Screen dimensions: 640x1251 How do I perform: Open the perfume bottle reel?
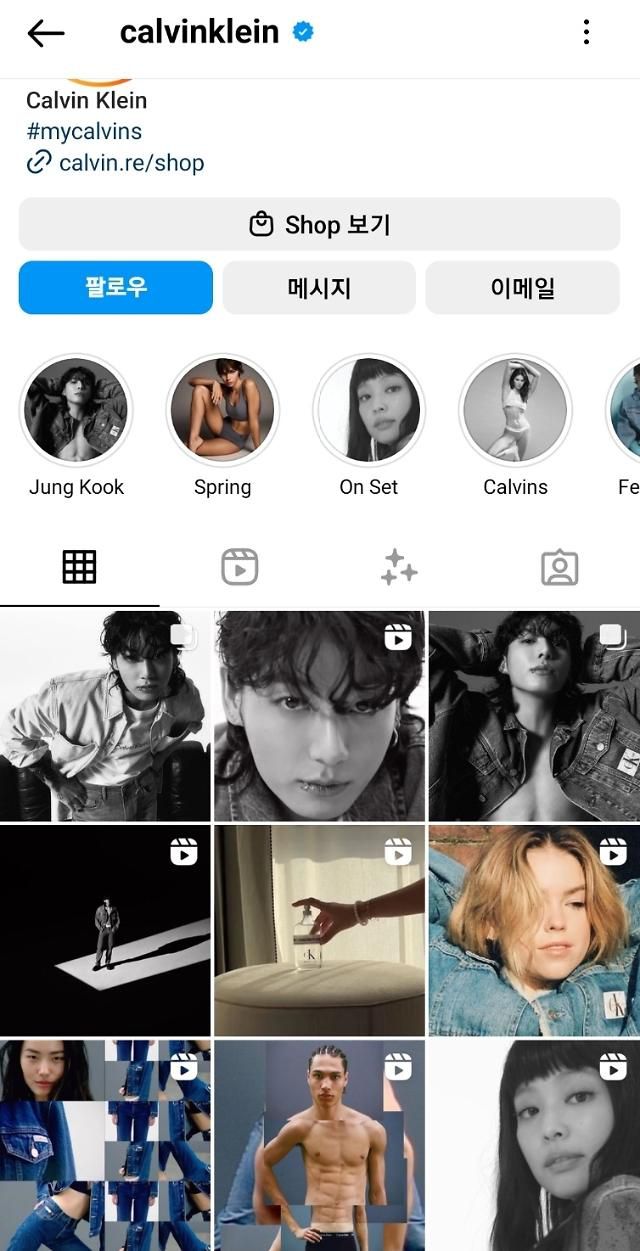pos(319,930)
